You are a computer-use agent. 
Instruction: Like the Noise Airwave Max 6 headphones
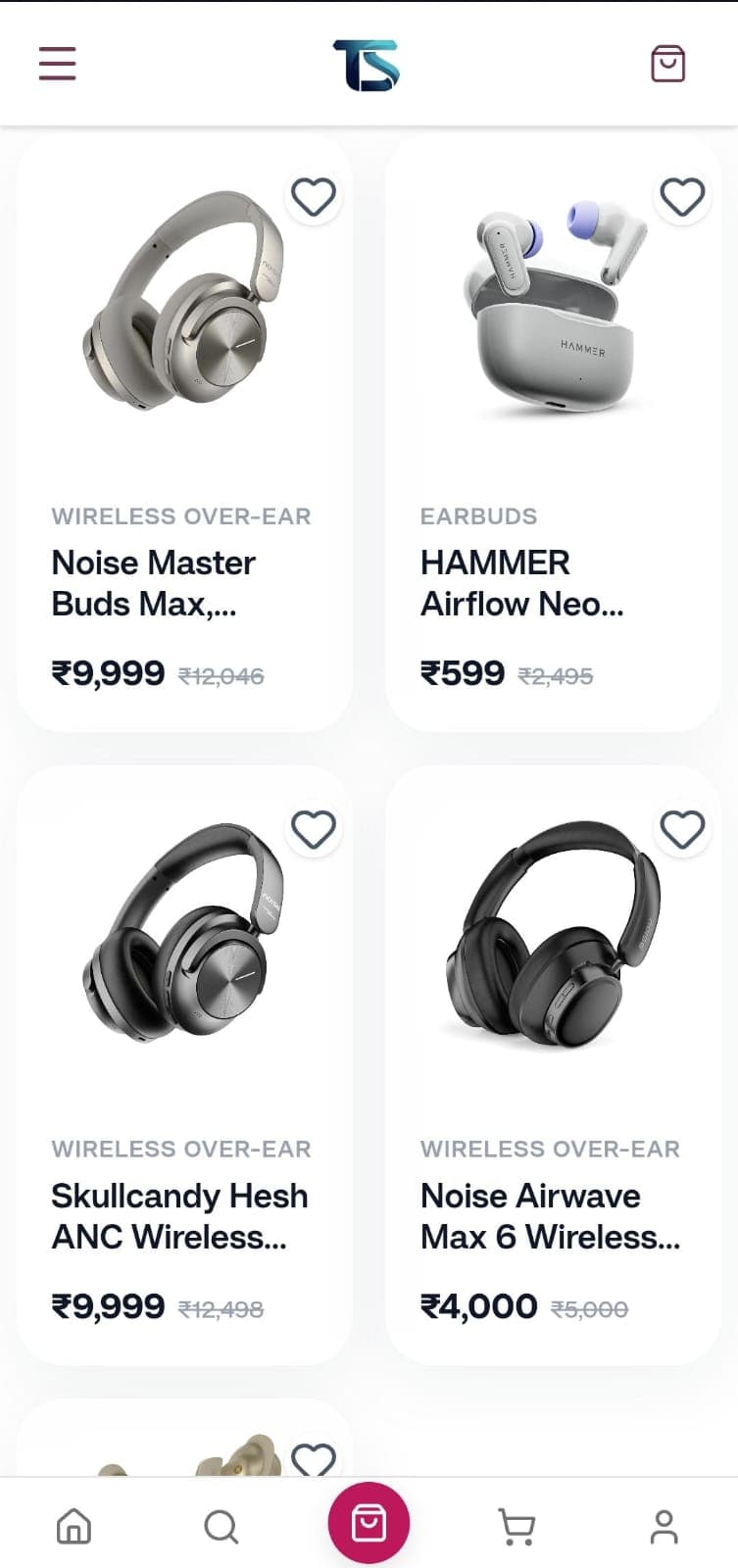point(682,830)
